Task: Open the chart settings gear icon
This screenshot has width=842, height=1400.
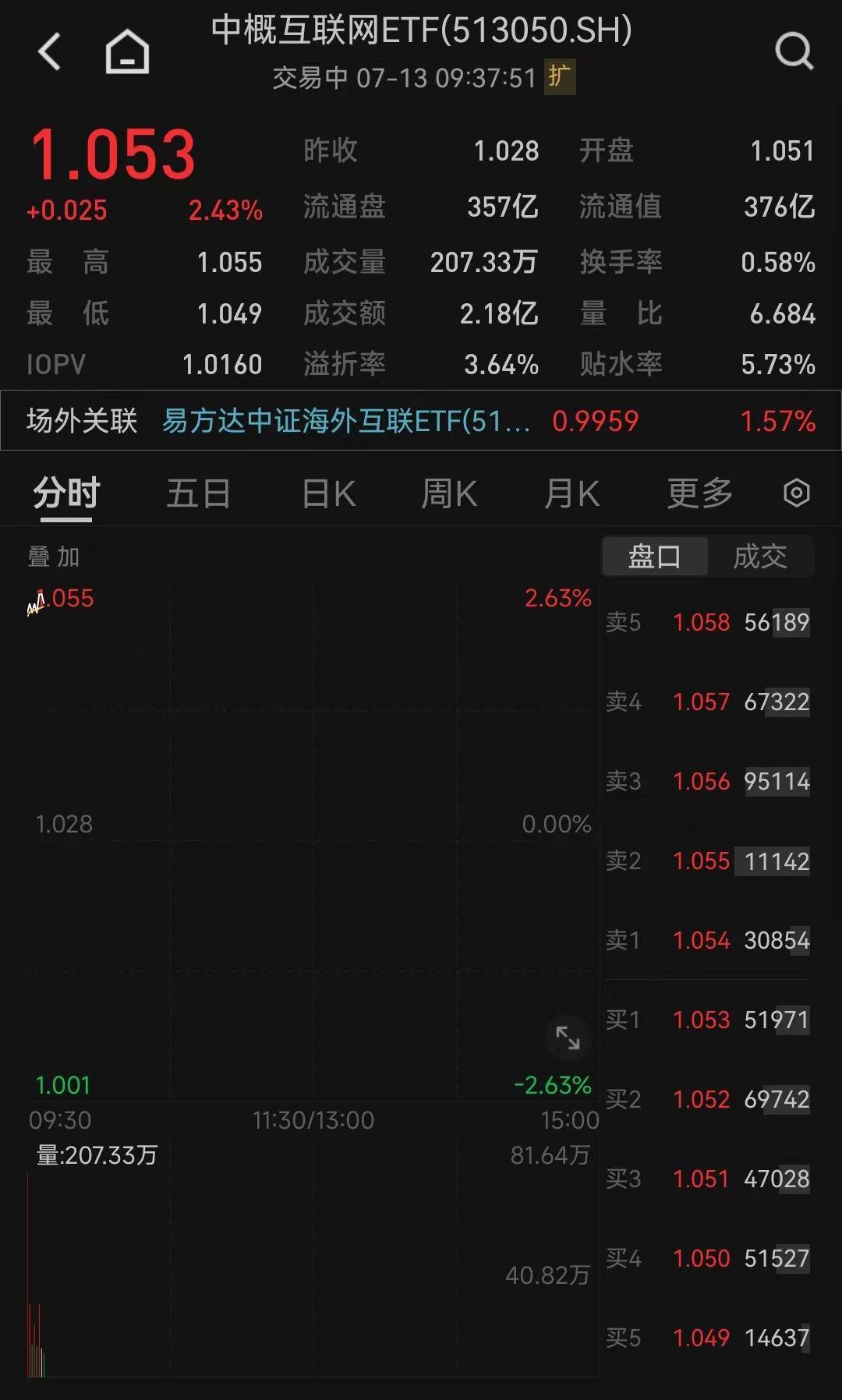Action: pos(797,493)
